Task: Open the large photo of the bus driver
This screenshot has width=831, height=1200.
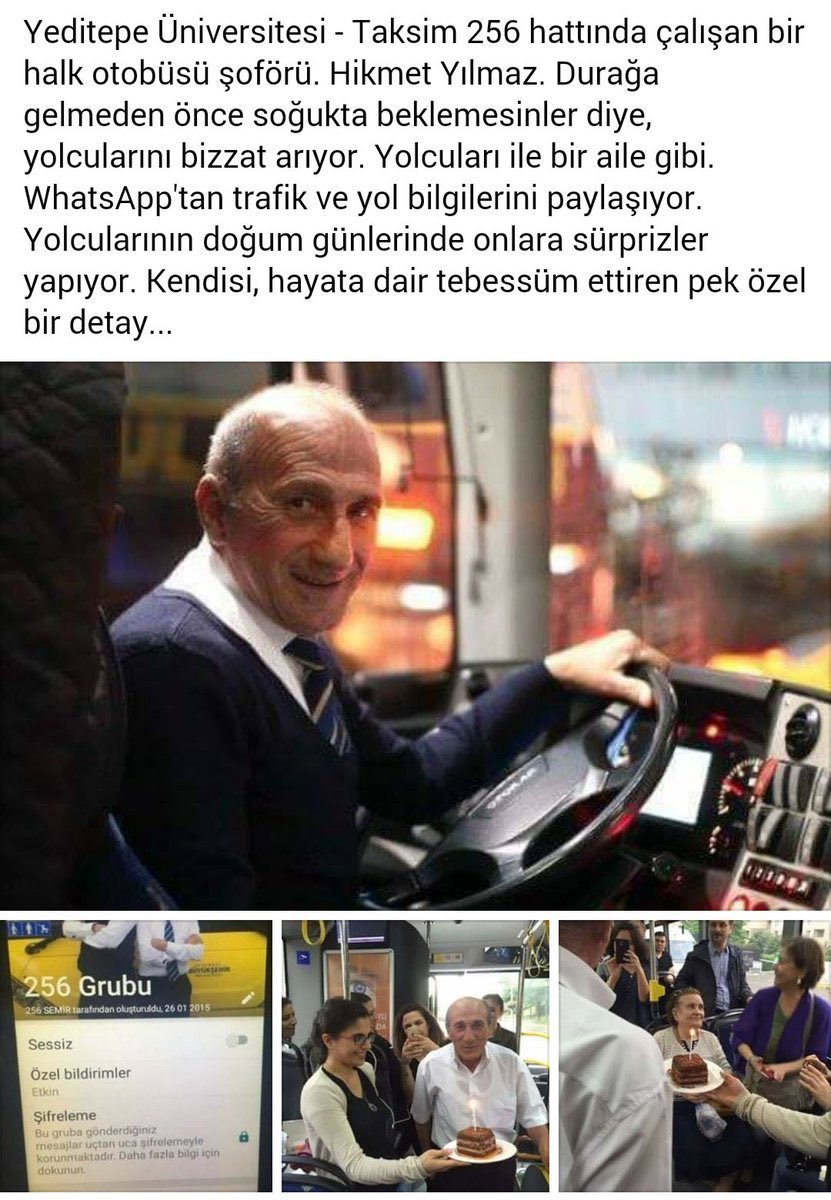Action: coord(415,635)
